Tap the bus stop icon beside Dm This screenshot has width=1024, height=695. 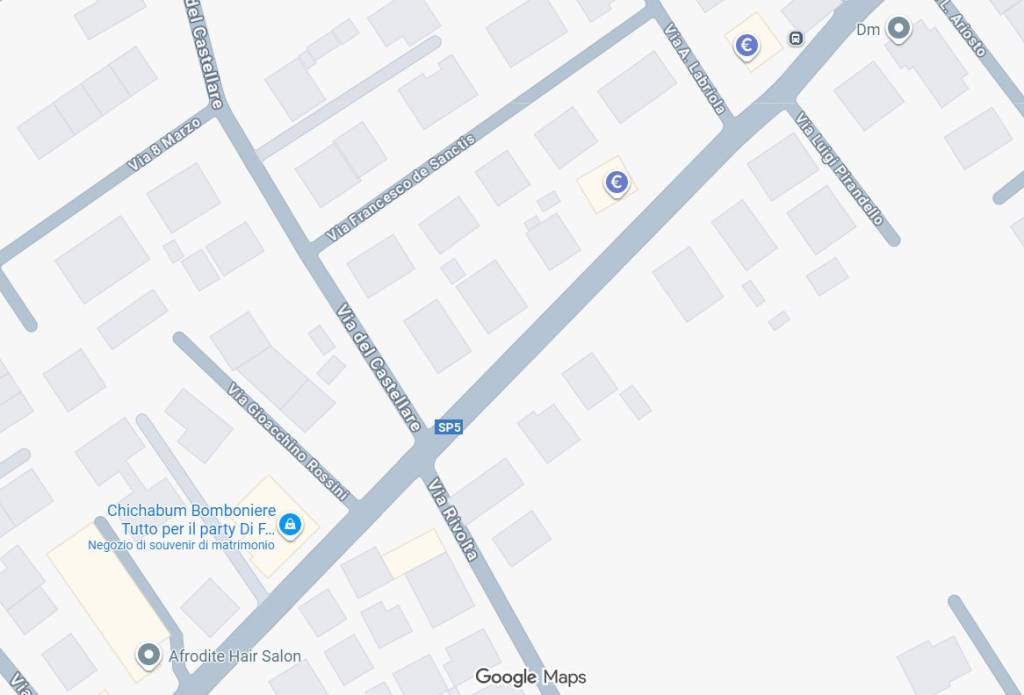(796, 38)
